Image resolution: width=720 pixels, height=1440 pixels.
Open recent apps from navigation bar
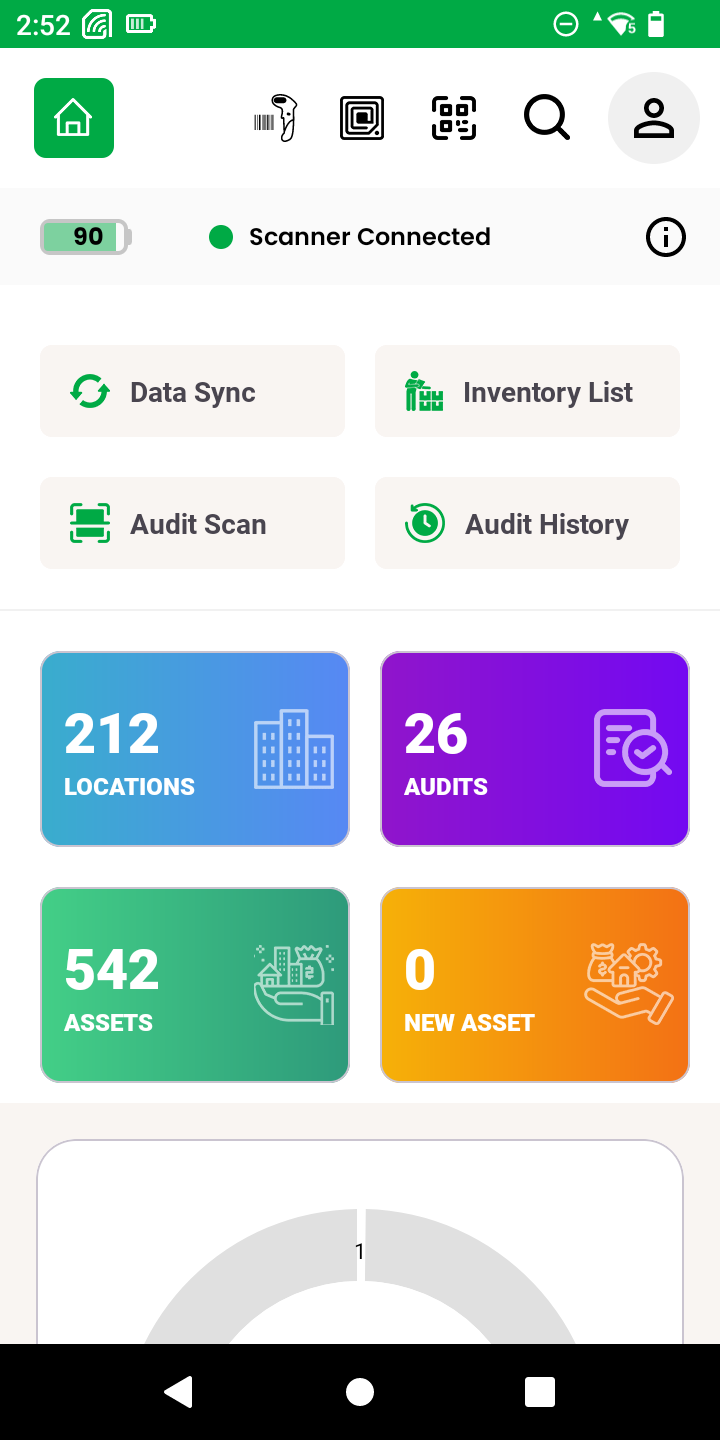click(540, 1392)
